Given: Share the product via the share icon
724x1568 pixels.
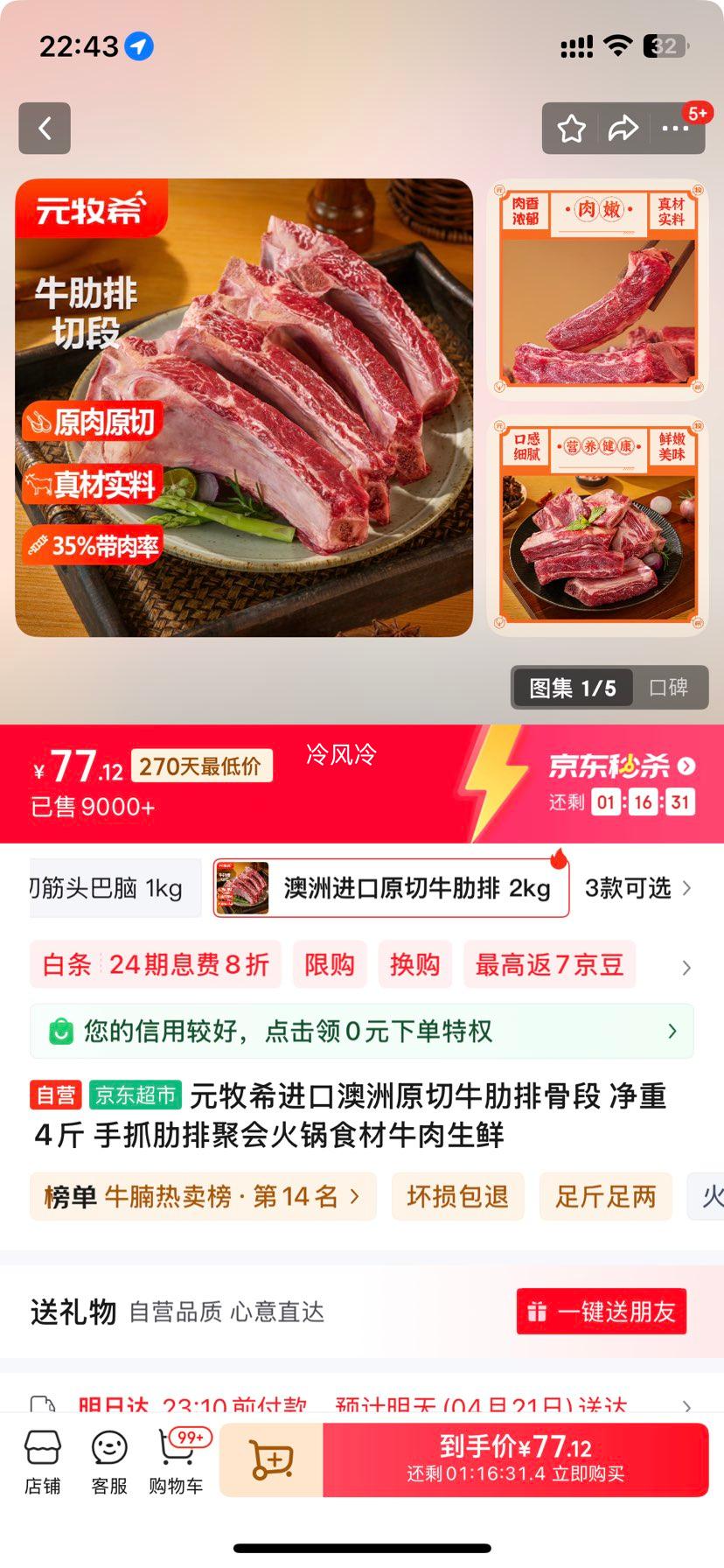Looking at the screenshot, I should (x=623, y=128).
